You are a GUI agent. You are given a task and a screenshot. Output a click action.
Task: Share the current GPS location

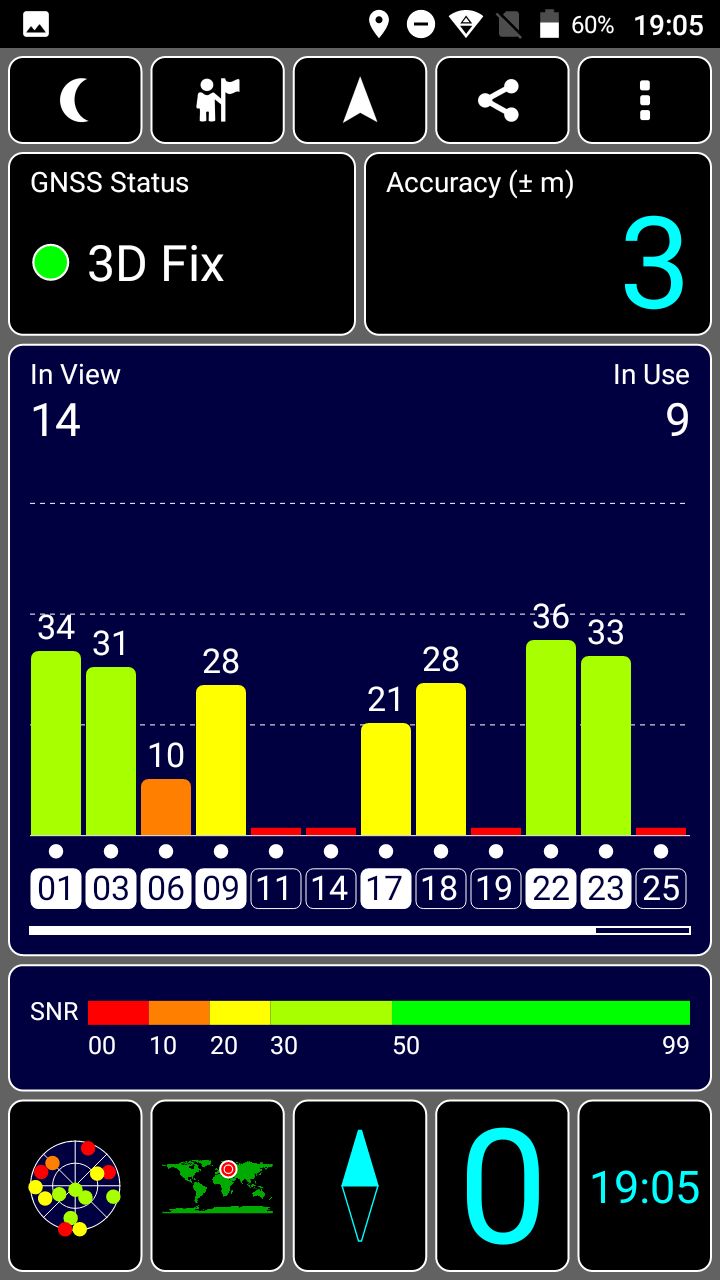pos(502,100)
